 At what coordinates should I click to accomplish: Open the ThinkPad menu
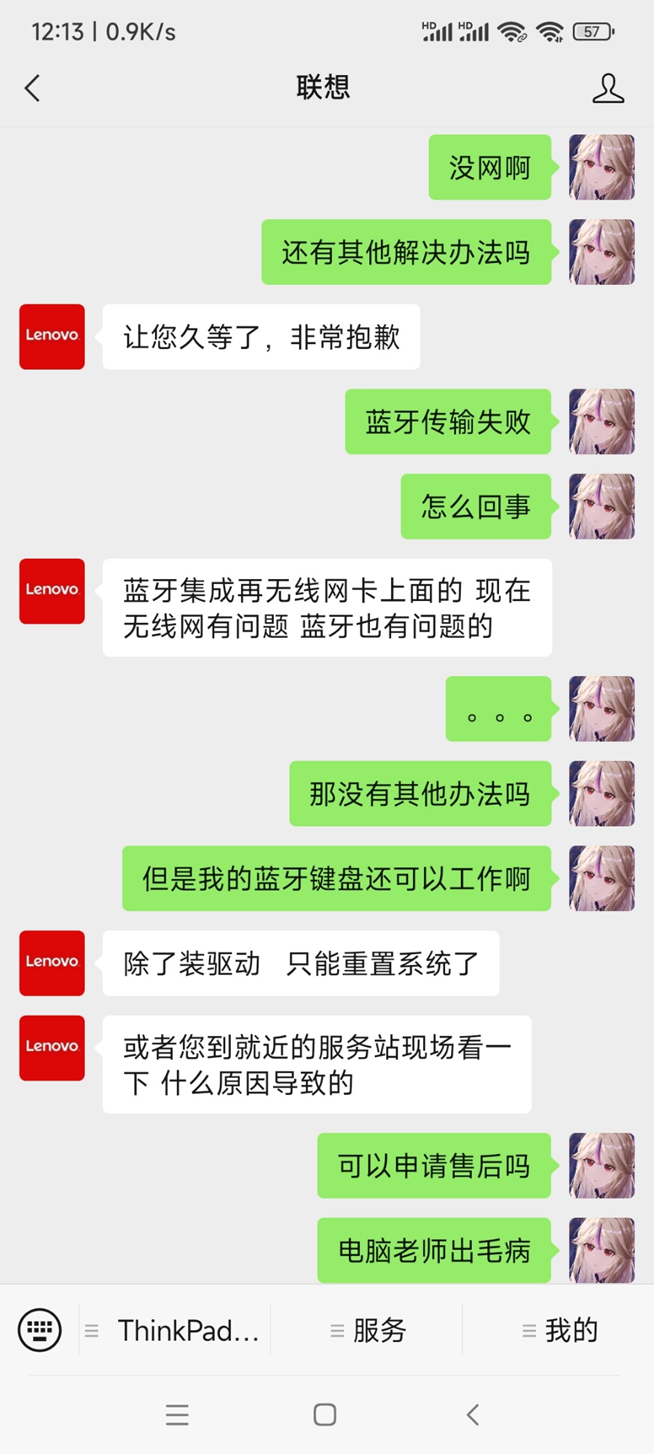[175, 1330]
